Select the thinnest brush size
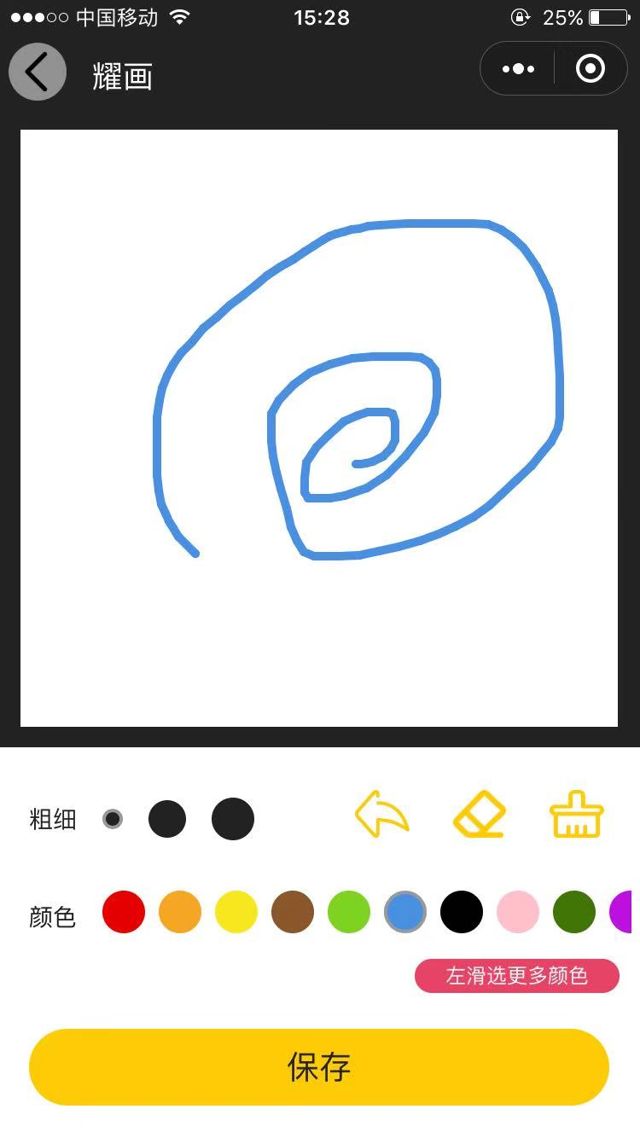This screenshot has height=1138, width=640. coord(113,819)
